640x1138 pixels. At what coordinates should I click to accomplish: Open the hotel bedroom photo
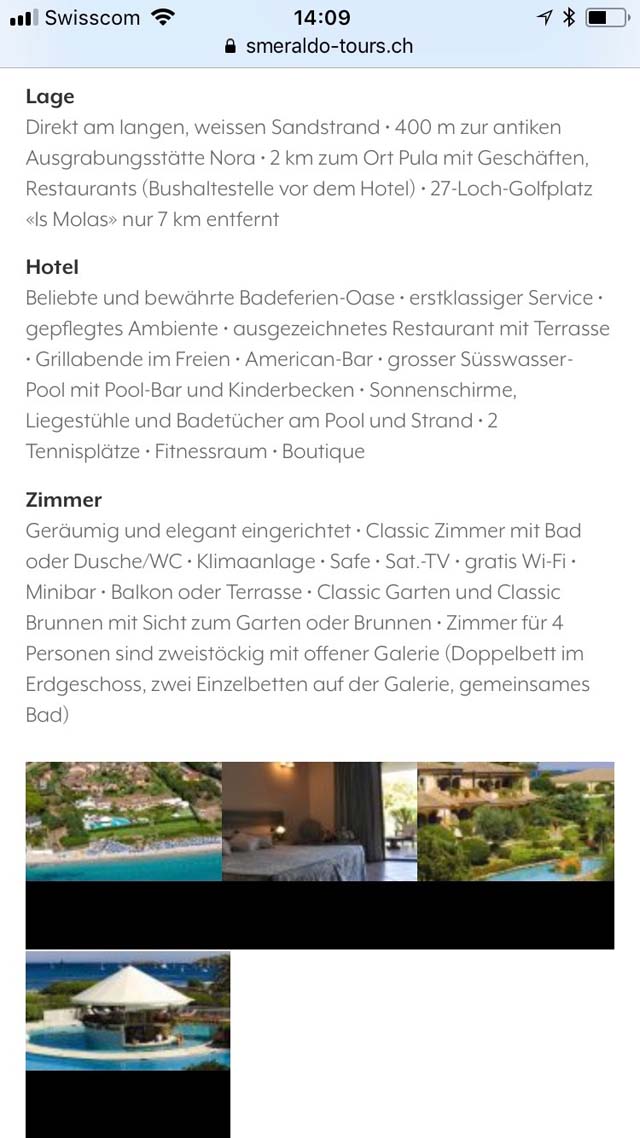319,821
